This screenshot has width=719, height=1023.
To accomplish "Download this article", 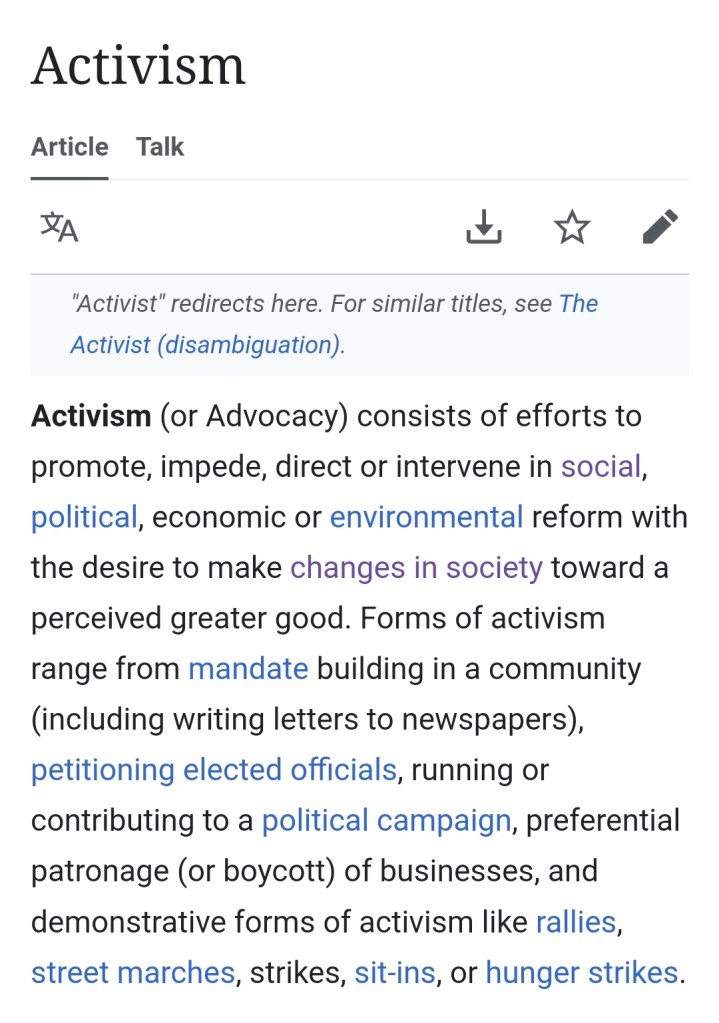I will (x=484, y=227).
